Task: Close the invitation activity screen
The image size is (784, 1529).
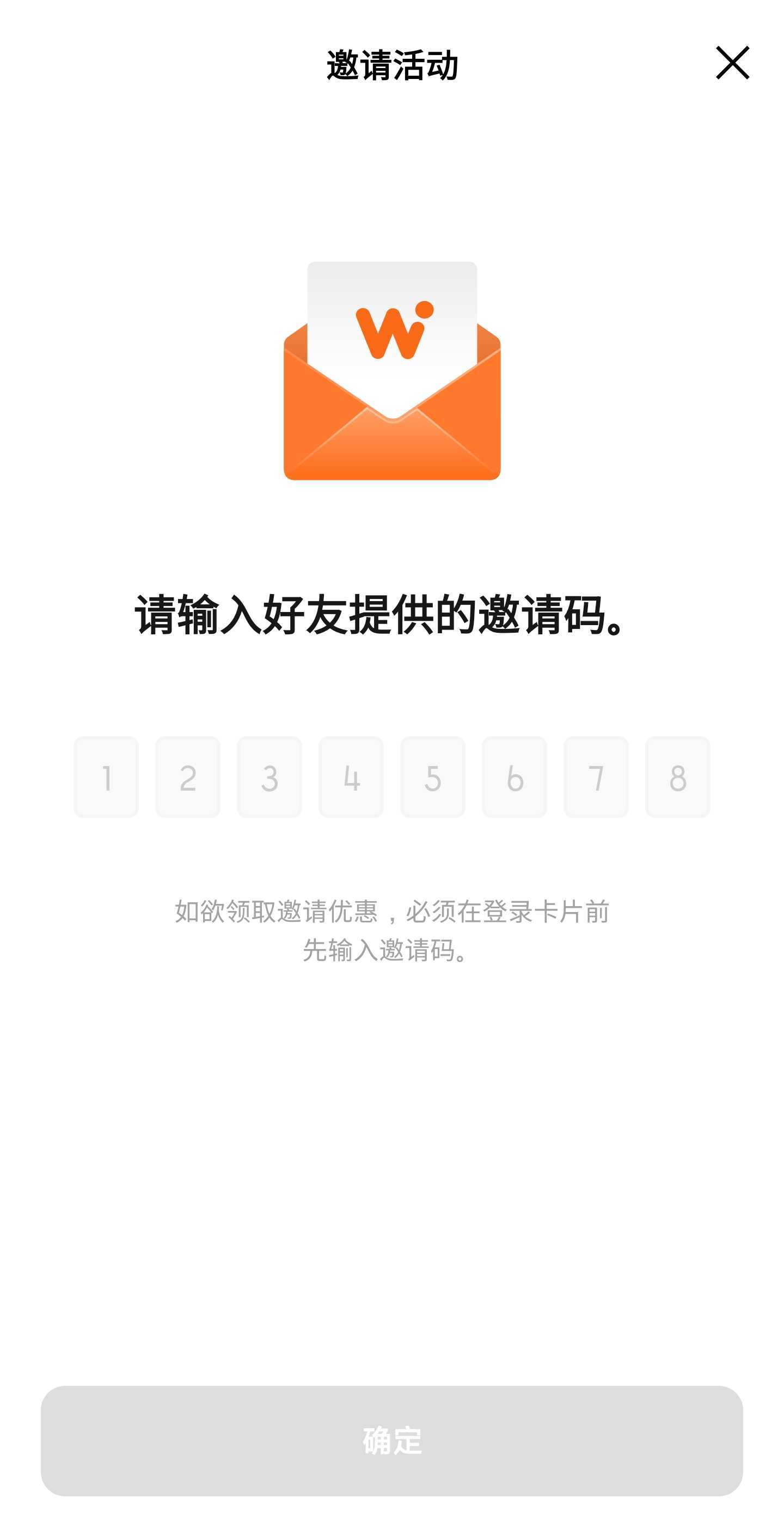Action: 732,62
